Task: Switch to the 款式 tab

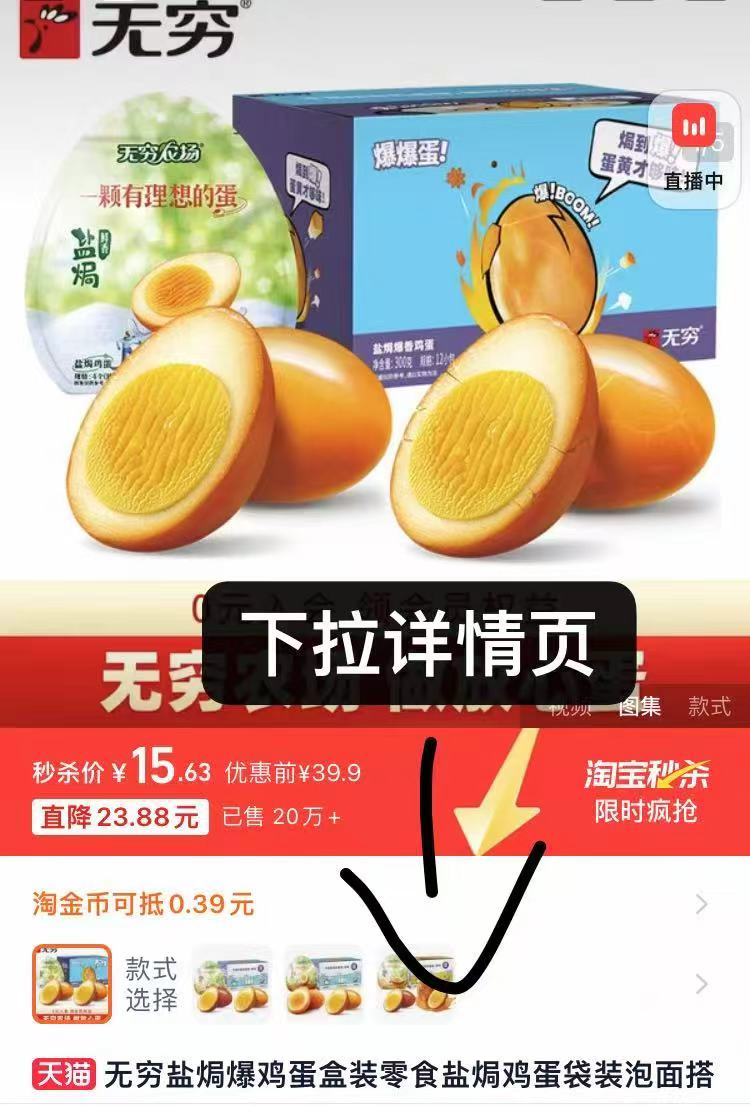Action: click(708, 705)
